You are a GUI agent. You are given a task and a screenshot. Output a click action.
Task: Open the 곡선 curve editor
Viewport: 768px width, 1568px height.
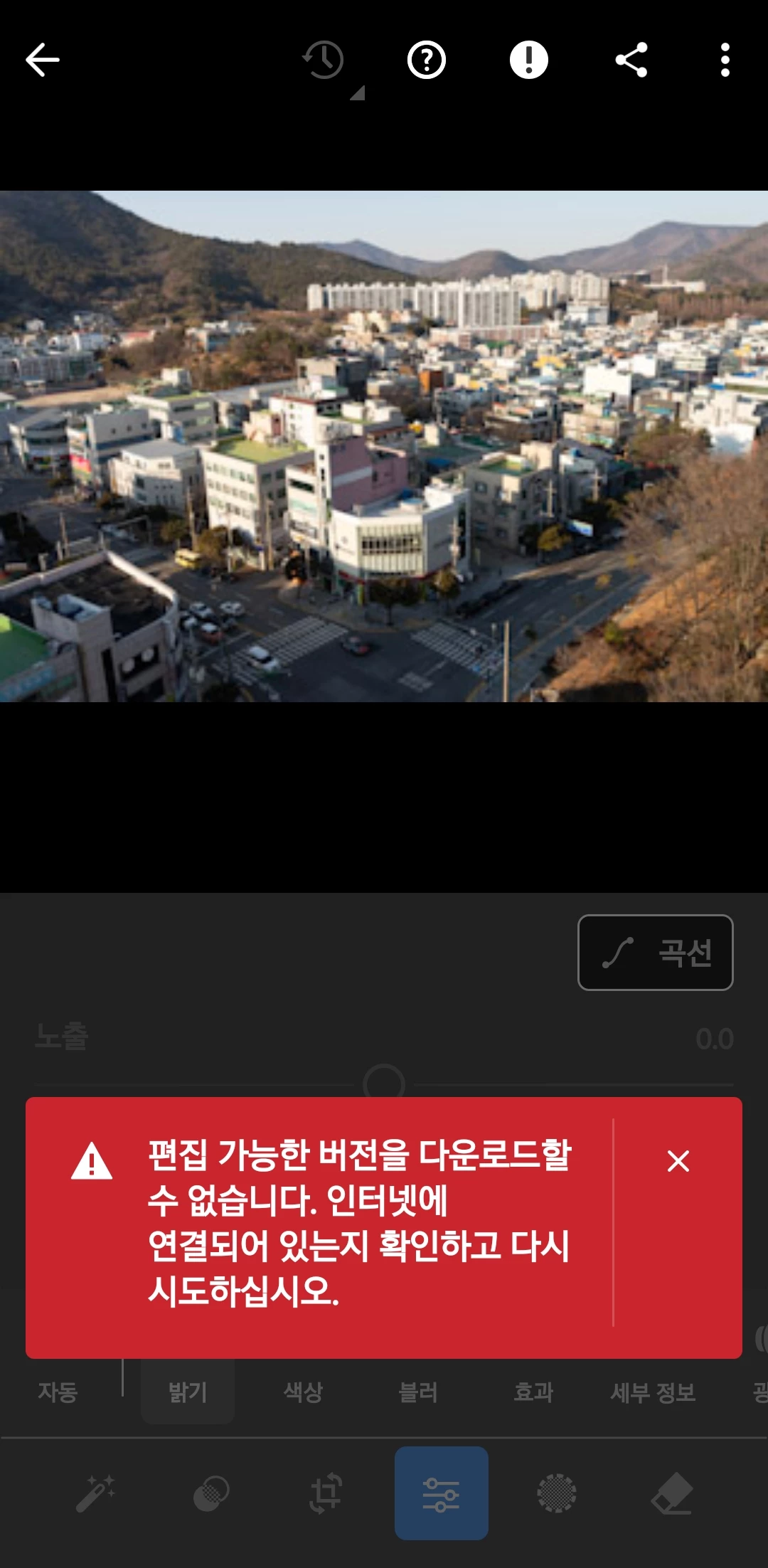point(655,952)
